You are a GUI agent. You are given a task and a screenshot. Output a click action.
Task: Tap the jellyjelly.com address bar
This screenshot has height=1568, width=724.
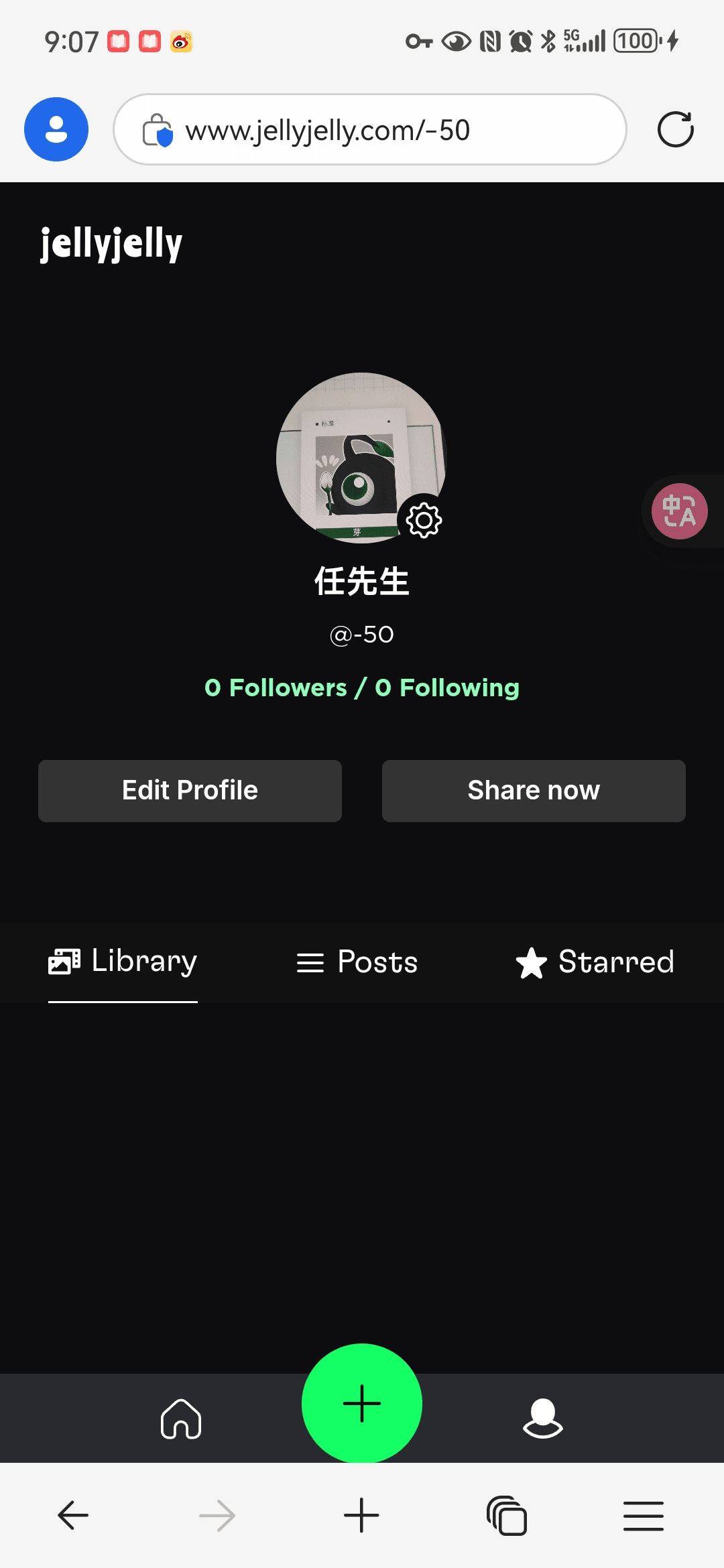[370, 130]
